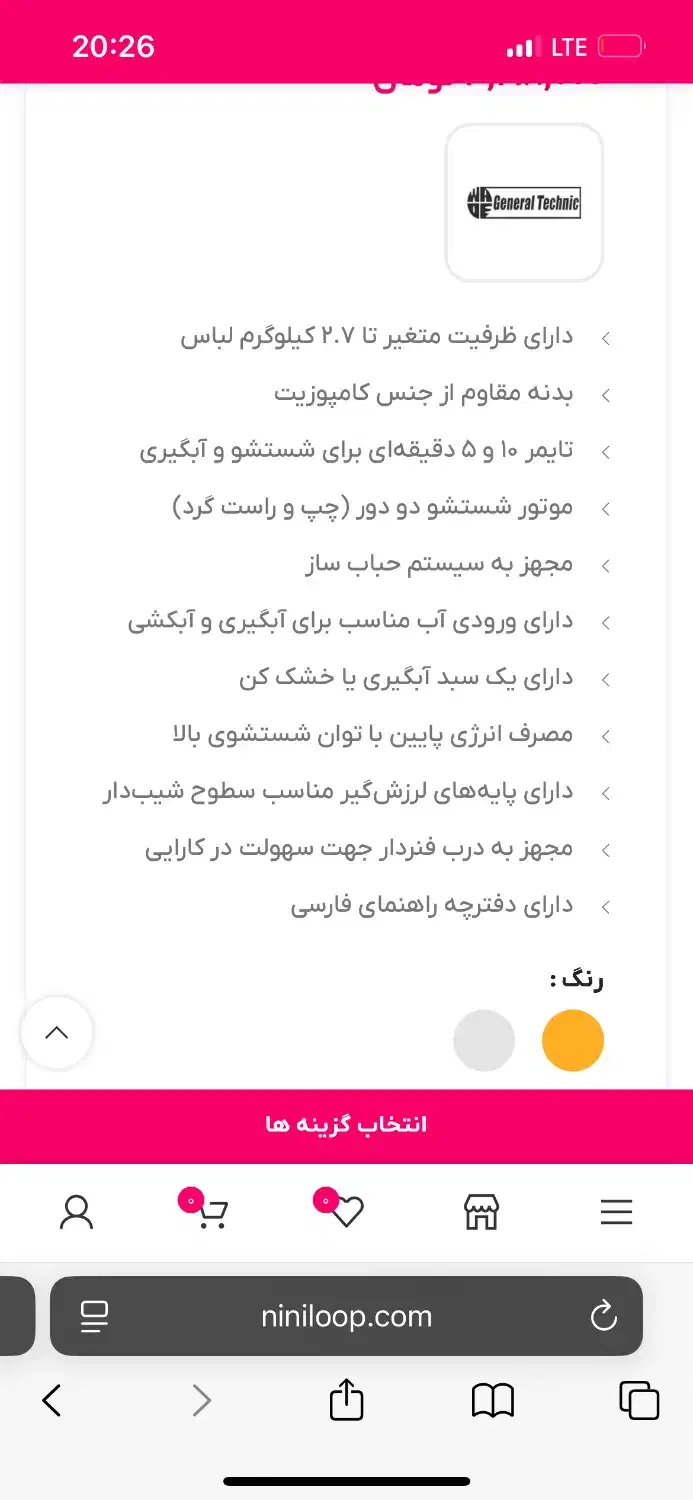693x1500 pixels.
Task: Open the shopping cart
Action: coord(211,1213)
